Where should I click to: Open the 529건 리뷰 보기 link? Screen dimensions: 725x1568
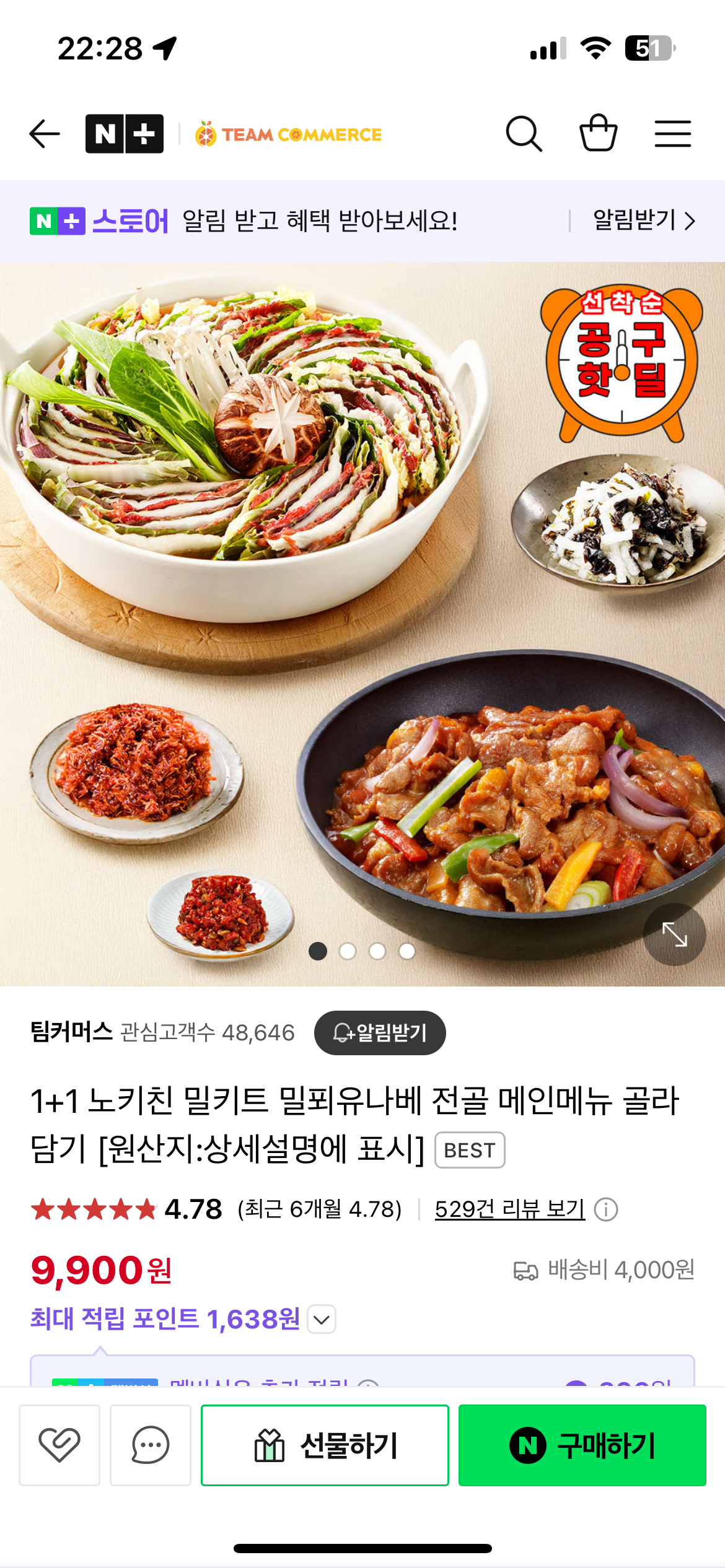(509, 1209)
